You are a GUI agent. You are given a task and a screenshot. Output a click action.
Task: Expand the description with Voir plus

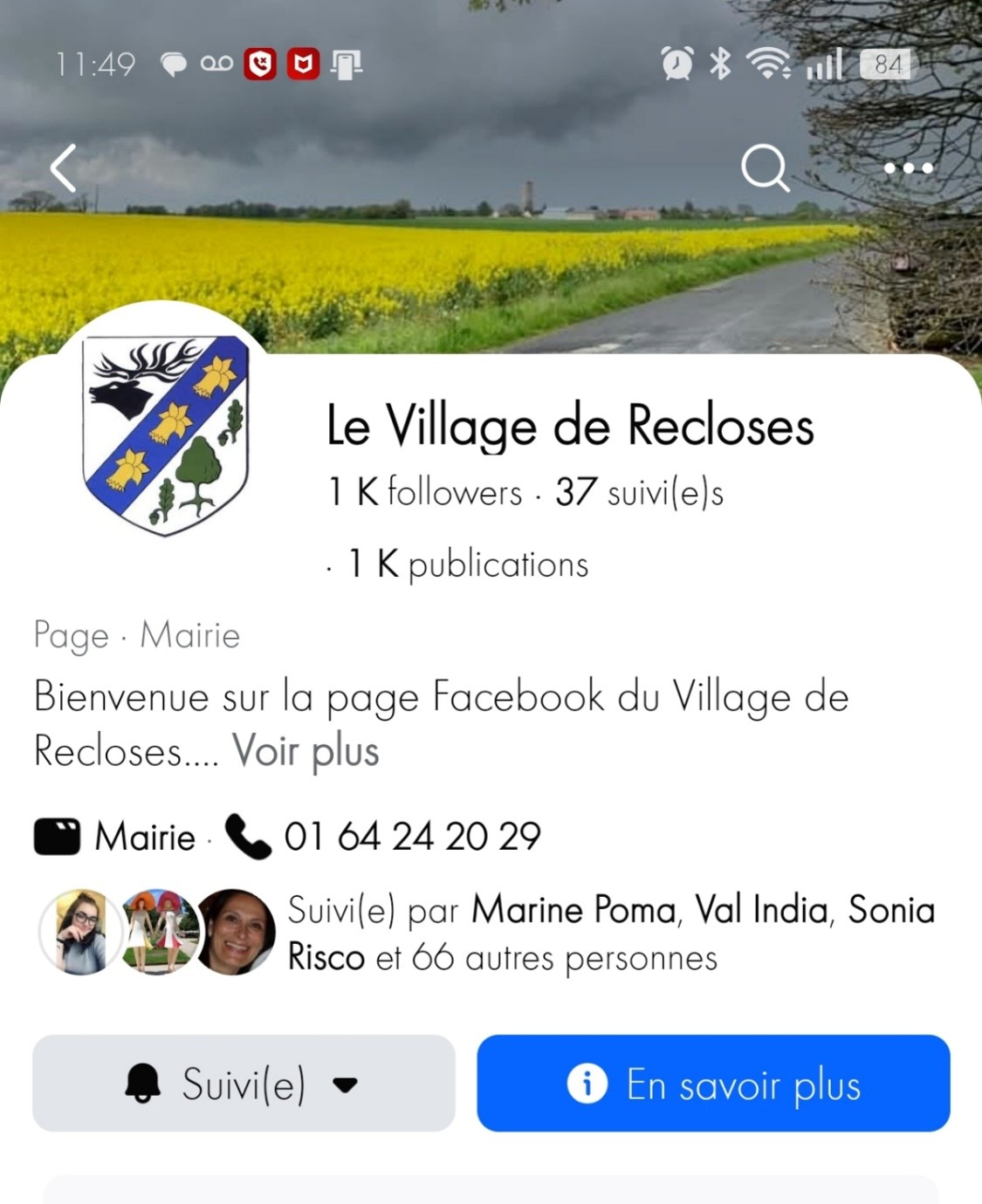[306, 751]
